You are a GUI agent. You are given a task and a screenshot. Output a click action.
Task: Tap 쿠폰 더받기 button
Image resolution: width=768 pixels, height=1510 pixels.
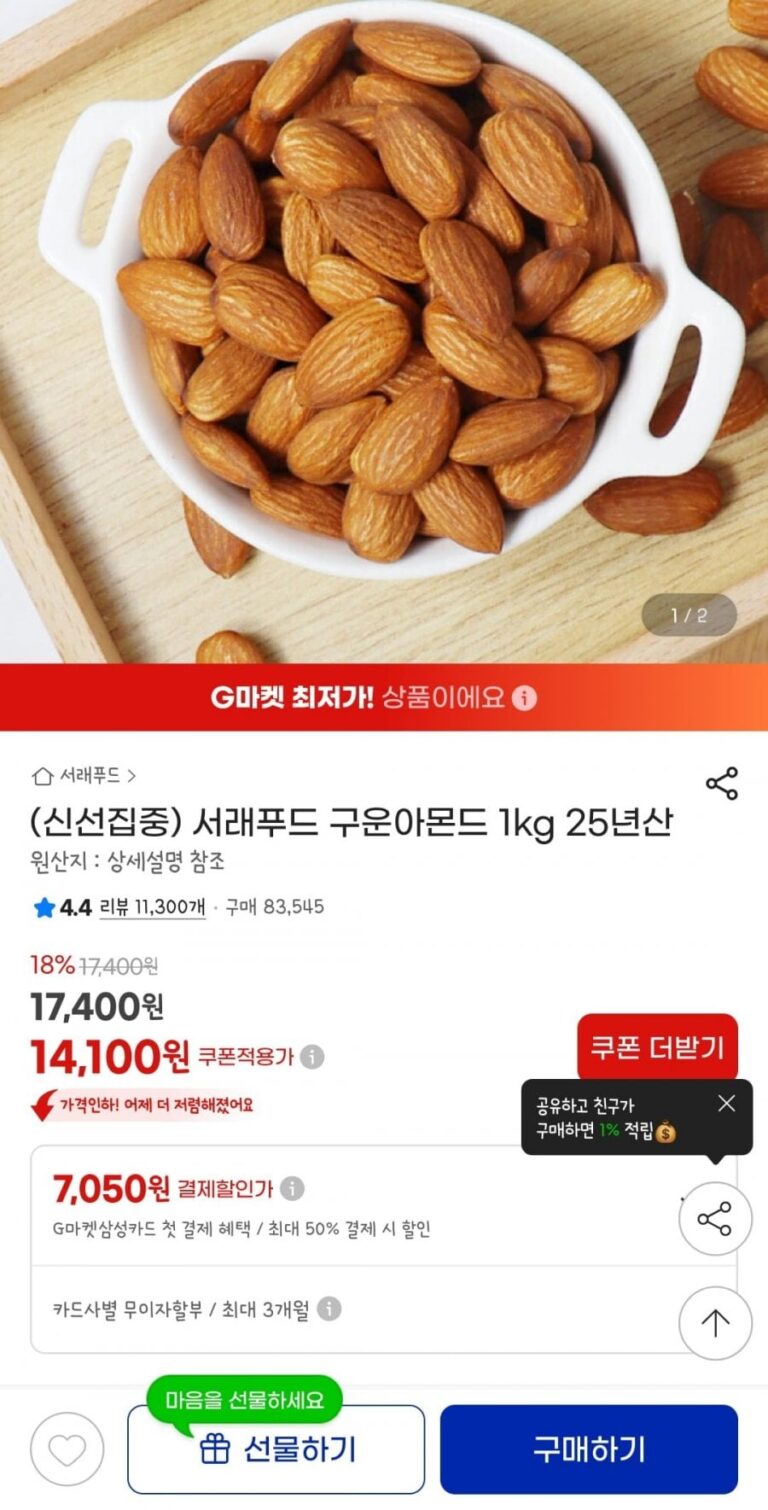pyautogui.click(x=657, y=1047)
